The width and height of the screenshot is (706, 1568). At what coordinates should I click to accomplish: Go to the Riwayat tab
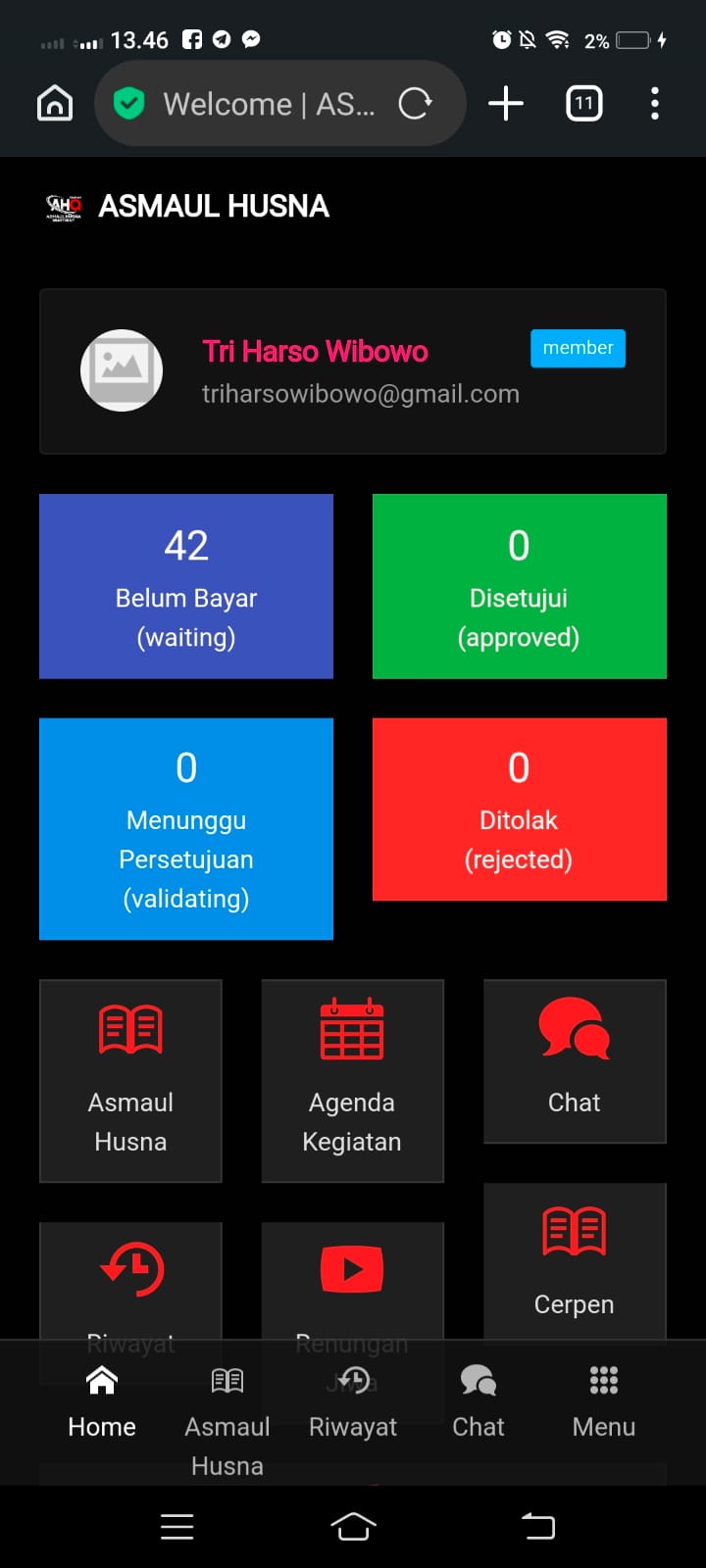[x=353, y=1403]
